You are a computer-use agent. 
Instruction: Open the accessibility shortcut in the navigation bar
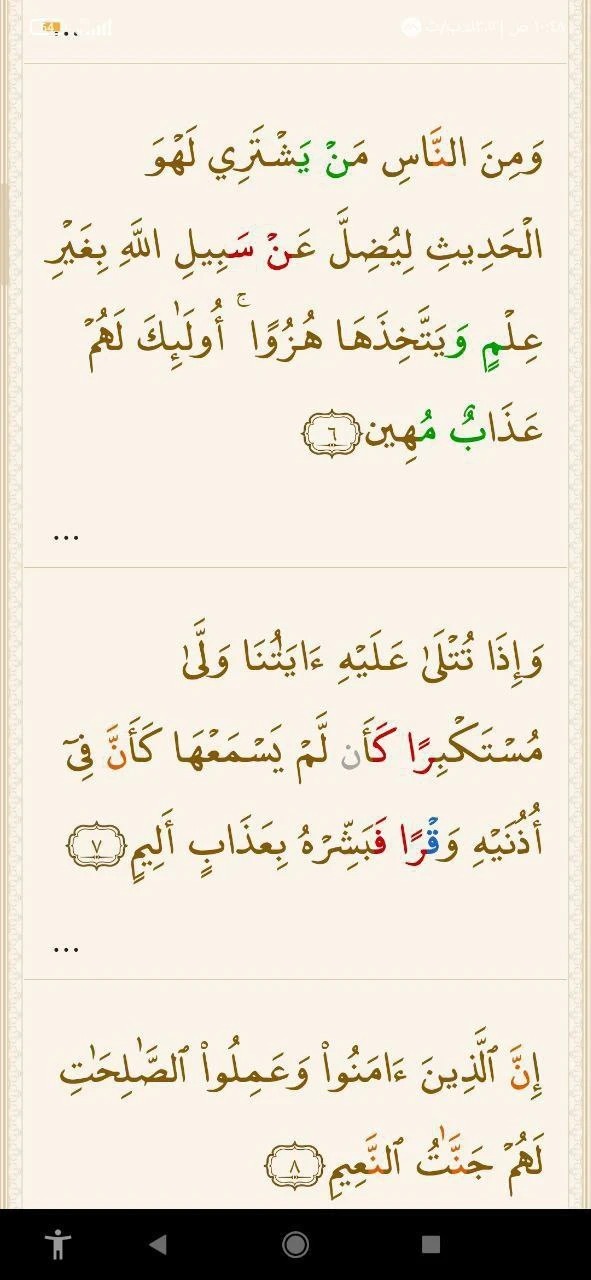pos(58,1244)
